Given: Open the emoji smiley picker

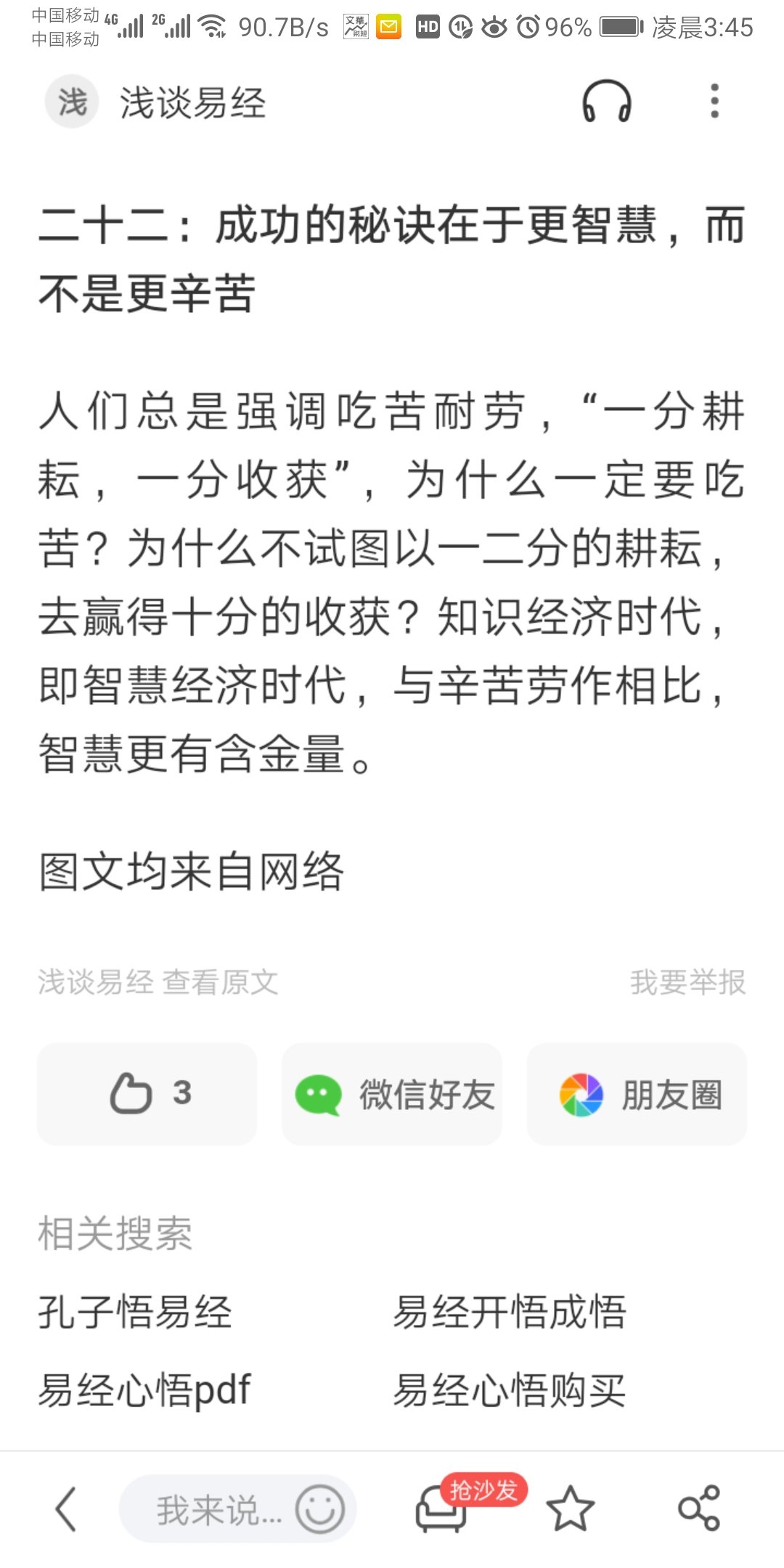Looking at the screenshot, I should coord(319,1509).
